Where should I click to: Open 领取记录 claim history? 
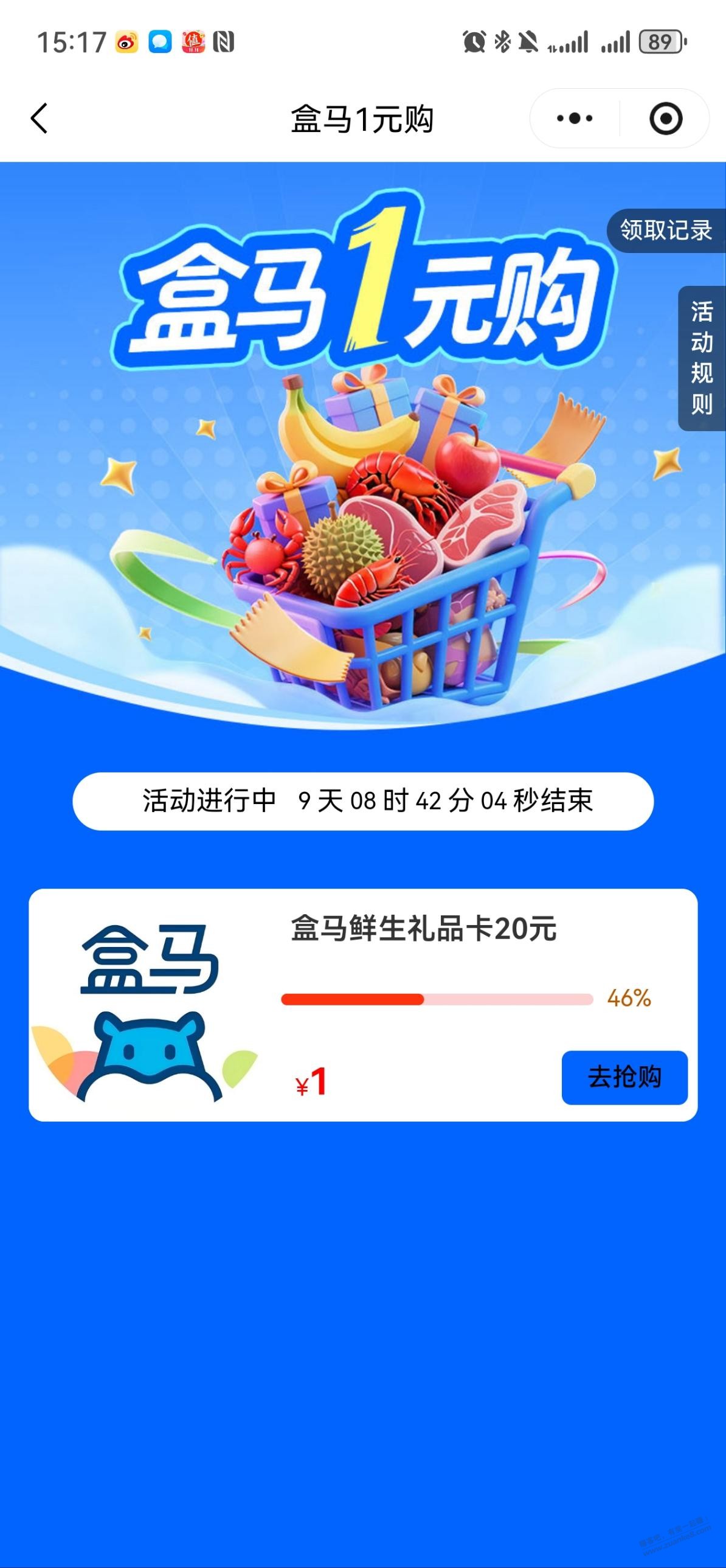[666, 231]
